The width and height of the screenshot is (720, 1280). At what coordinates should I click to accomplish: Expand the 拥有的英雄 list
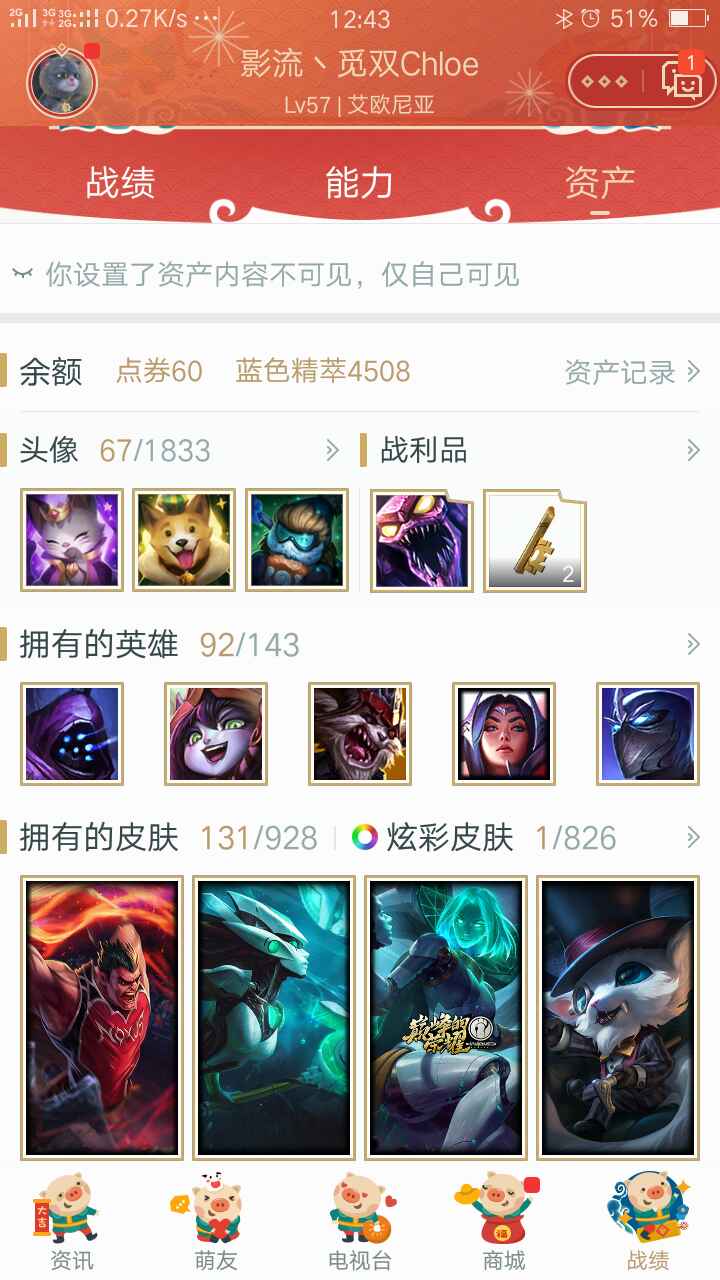point(693,645)
